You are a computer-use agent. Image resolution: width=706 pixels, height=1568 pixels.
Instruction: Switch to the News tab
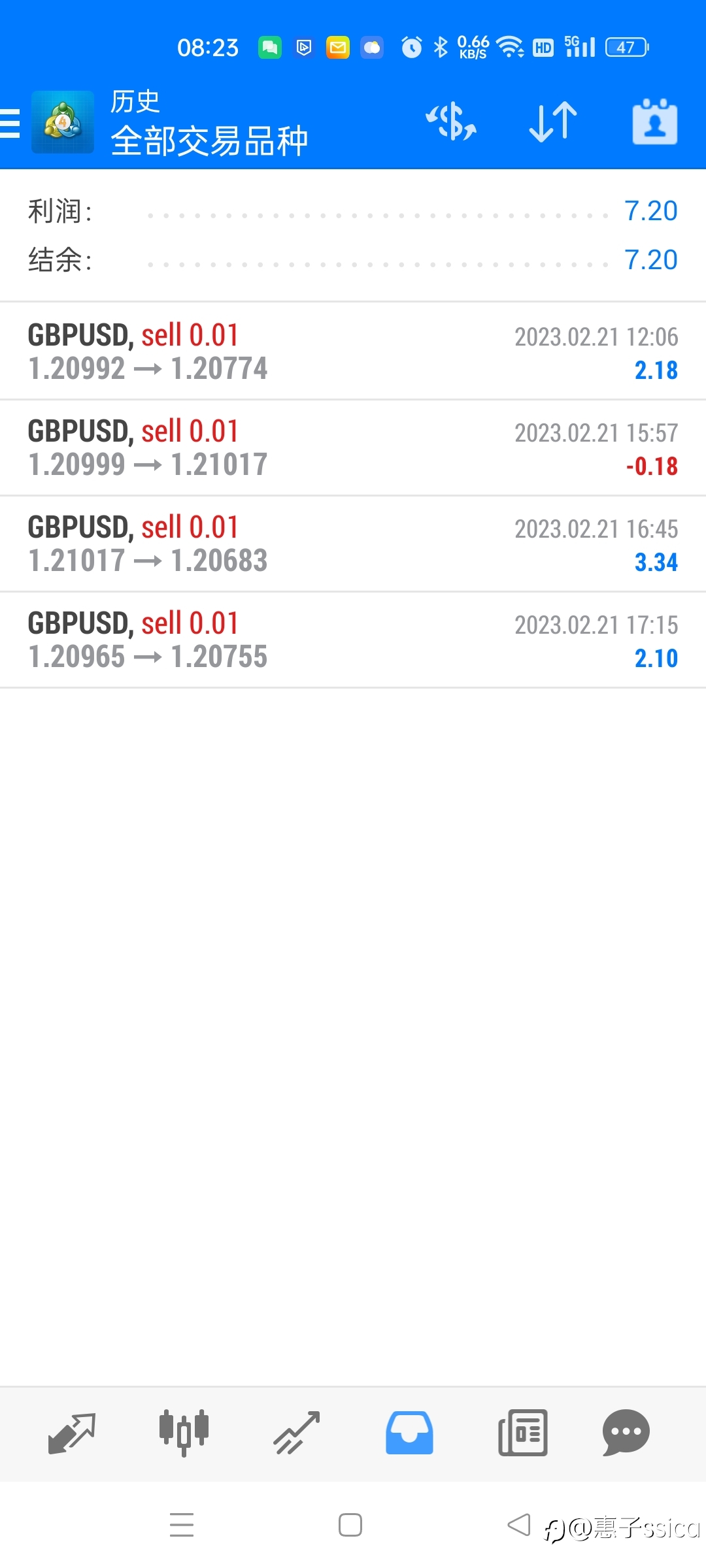[x=522, y=1433]
